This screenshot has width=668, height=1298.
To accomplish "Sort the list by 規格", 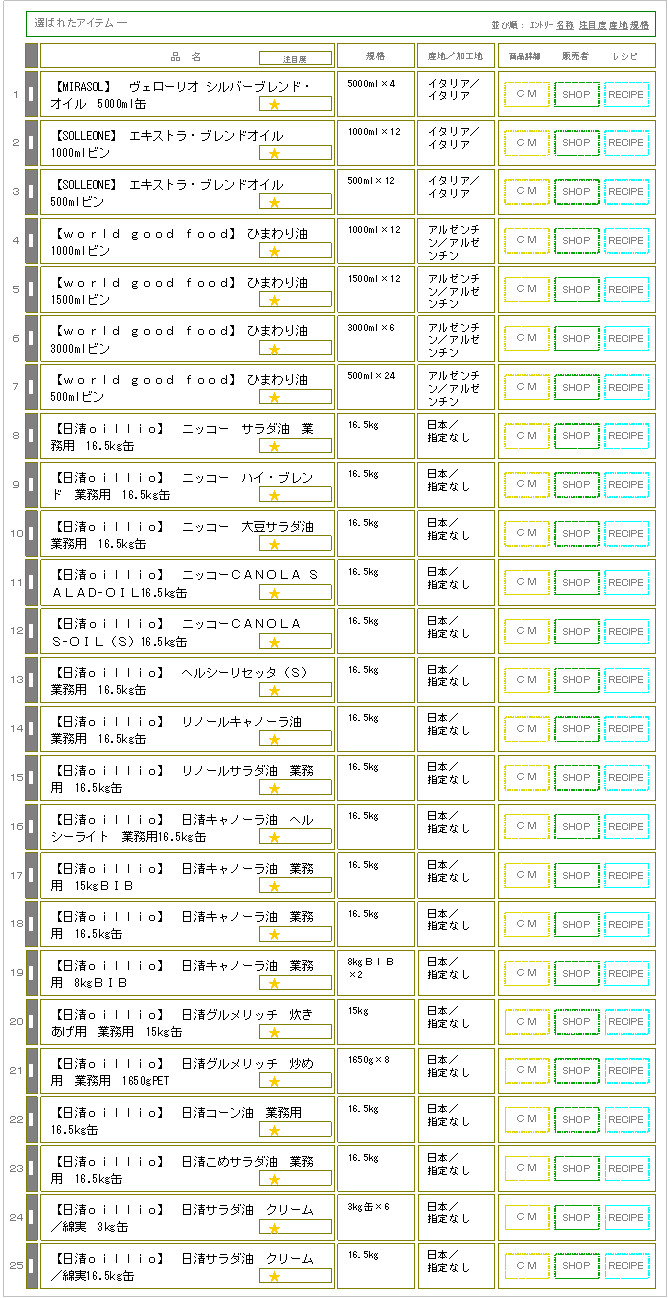I will [x=640, y=23].
